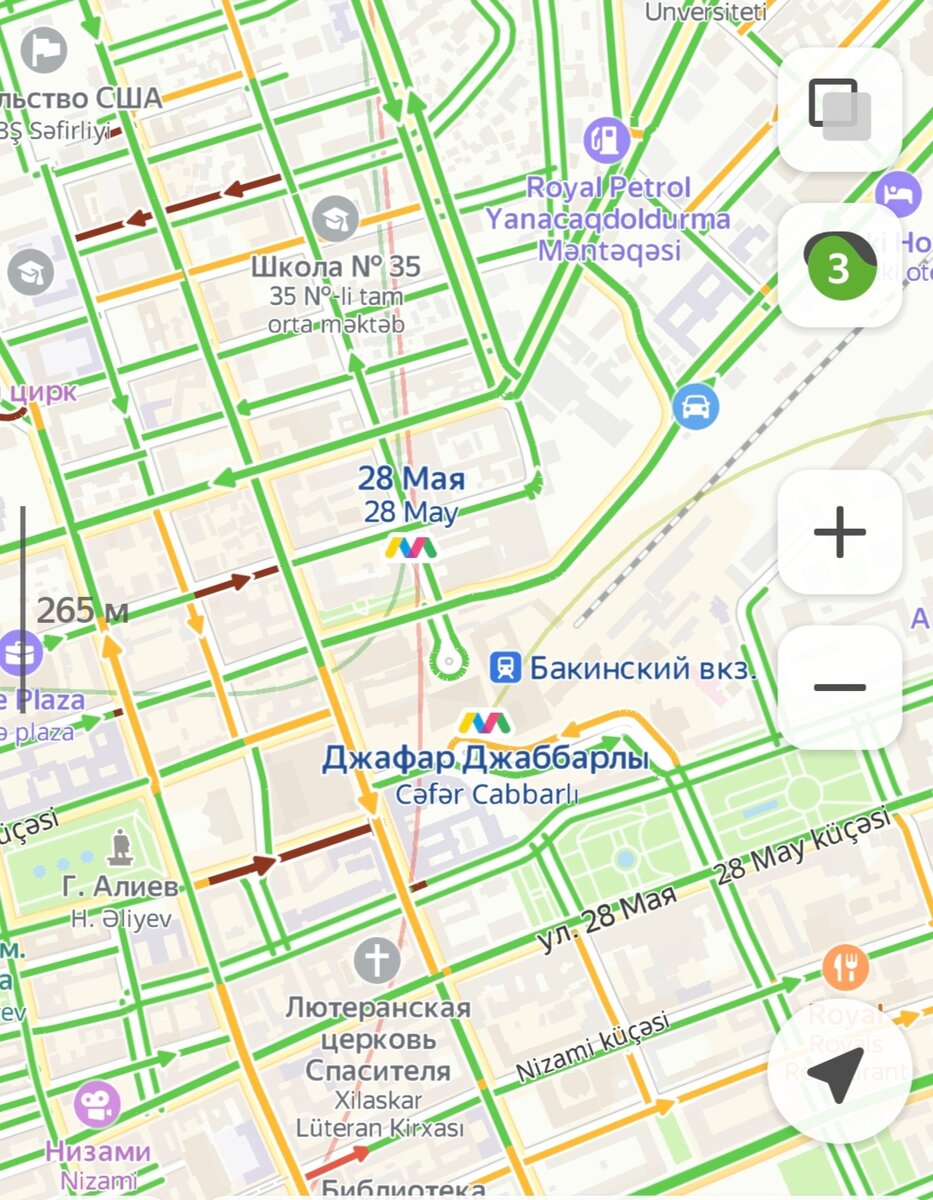
Task: Open the Royal restaurant marker
Action: pyautogui.click(x=845, y=967)
